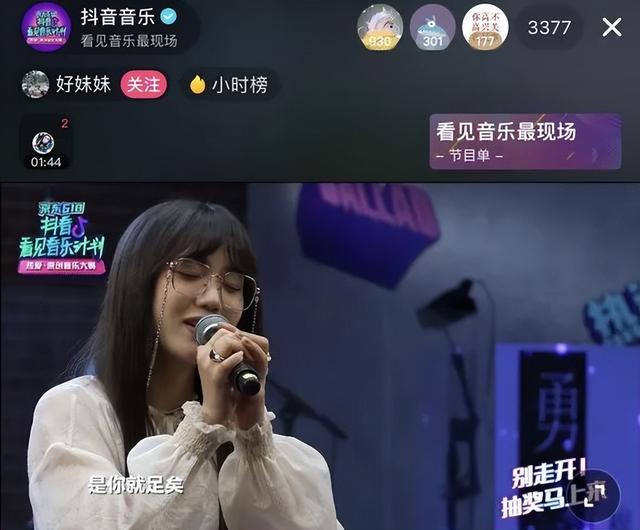Image resolution: width=640 pixels, height=530 pixels.
Task: Open the 3377 viewer list
Action: pos(549,28)
